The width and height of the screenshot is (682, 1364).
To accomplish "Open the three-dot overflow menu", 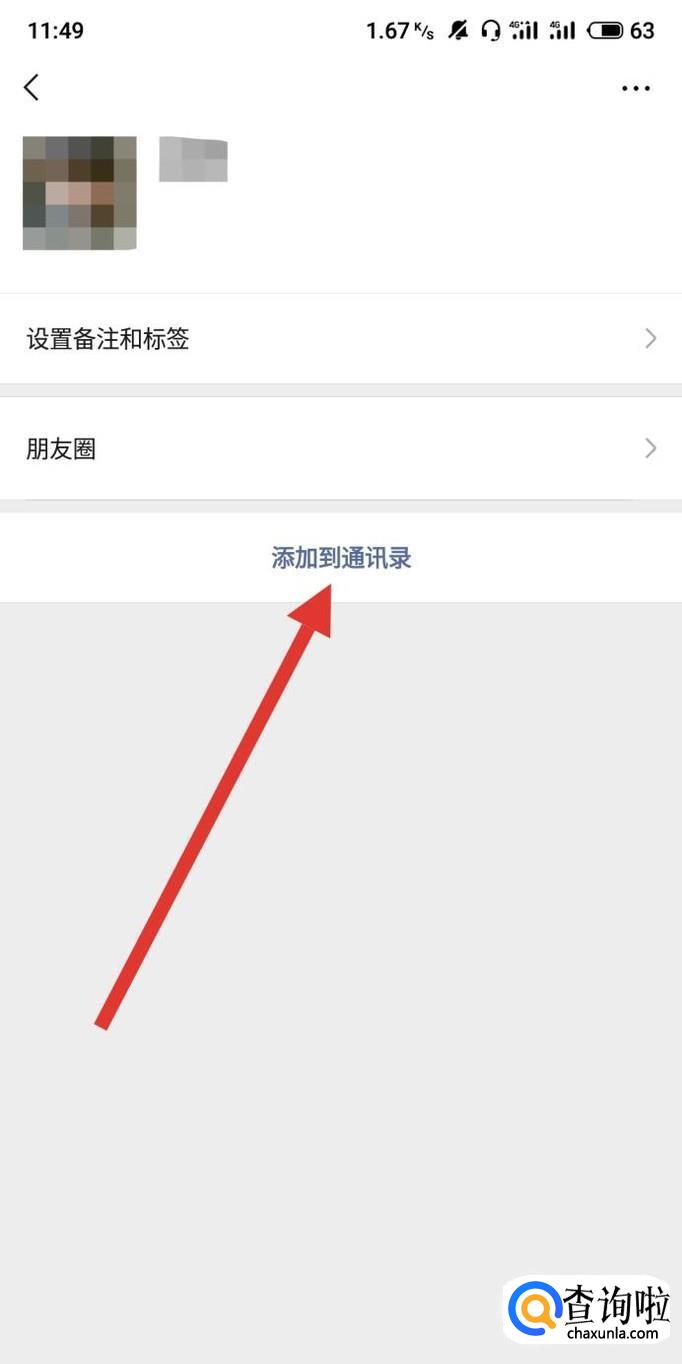I will [x=636, y=89].
